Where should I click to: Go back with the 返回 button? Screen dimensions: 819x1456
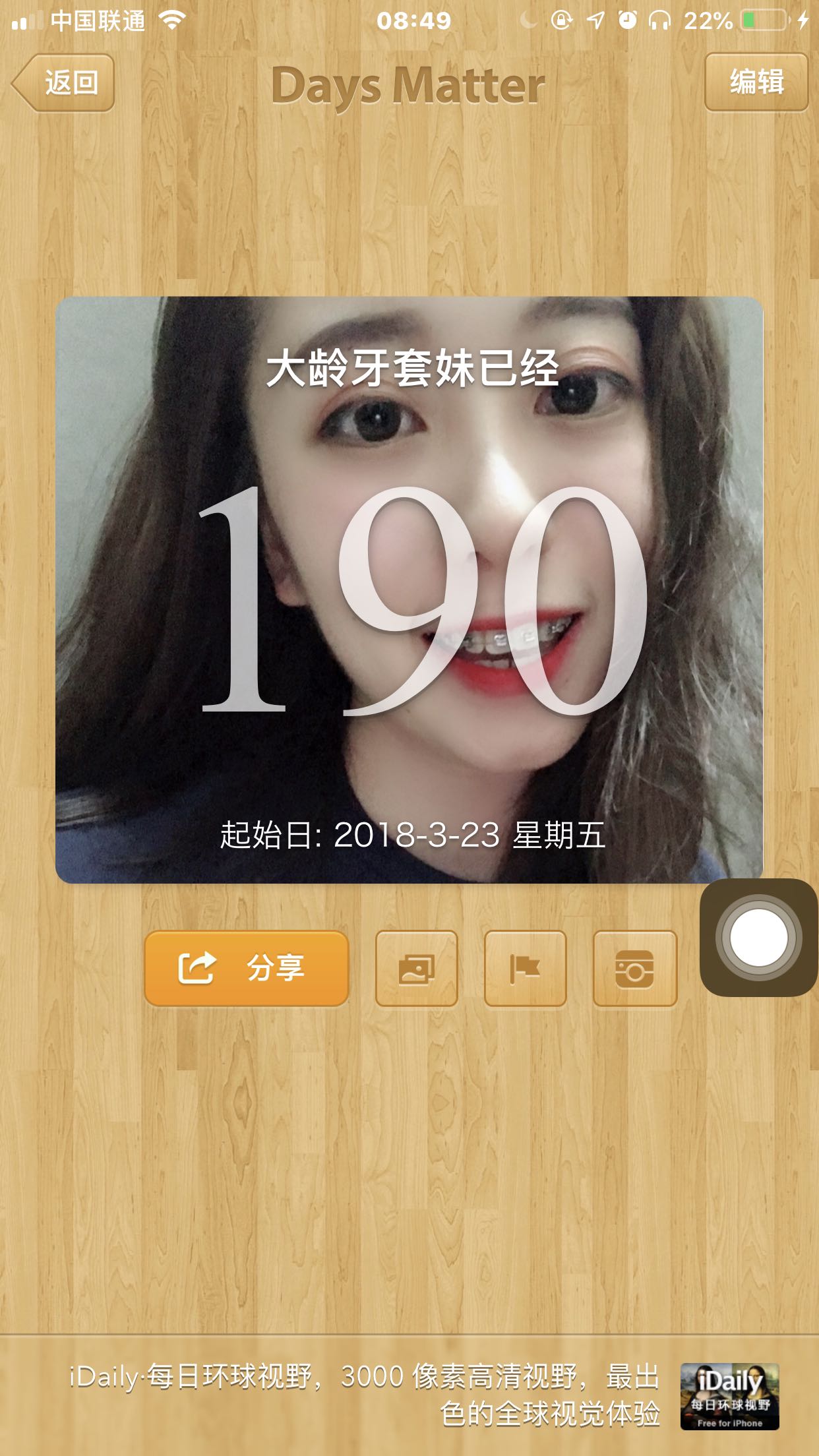64,83
